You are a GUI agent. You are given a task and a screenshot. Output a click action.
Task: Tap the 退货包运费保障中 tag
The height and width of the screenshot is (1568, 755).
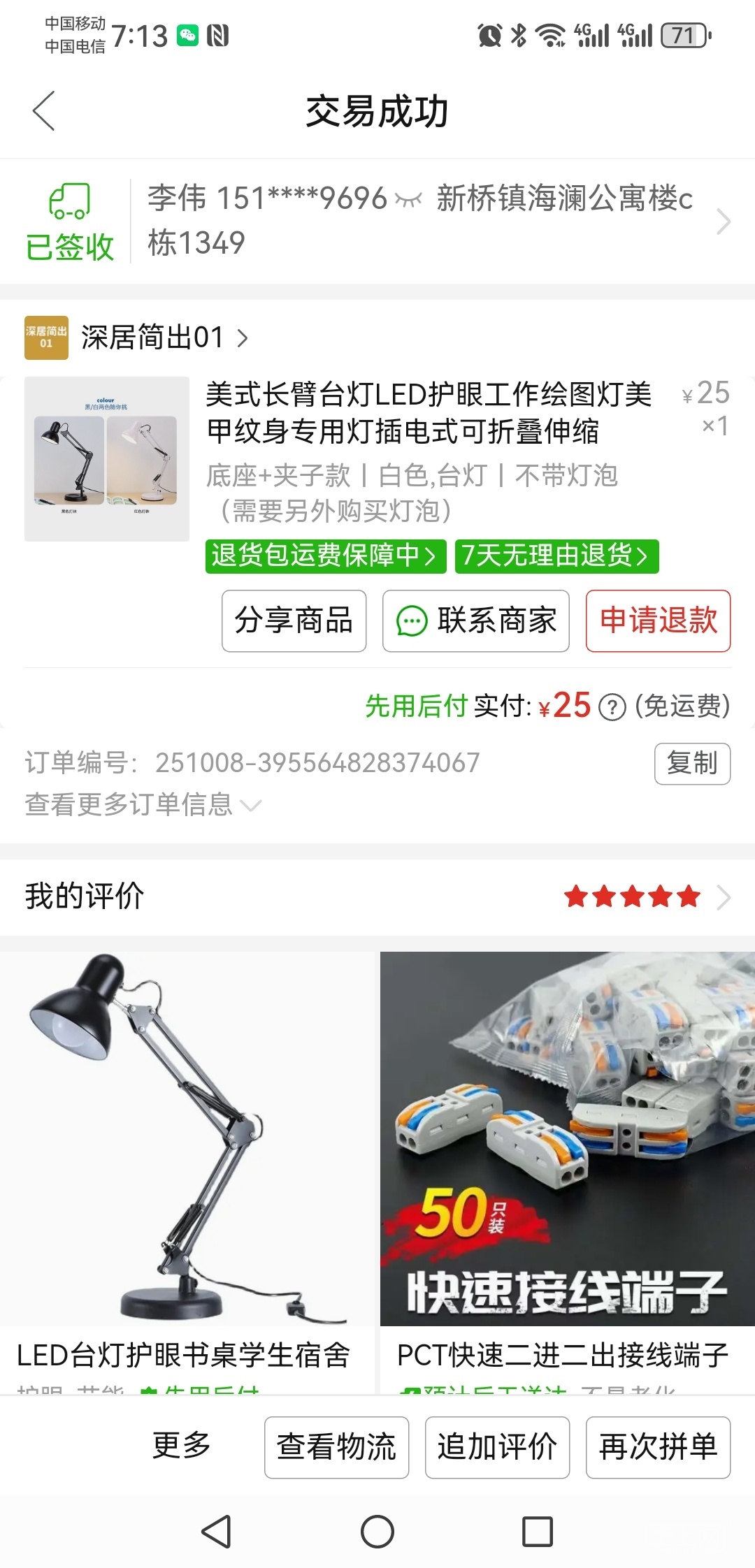point(325,556)
